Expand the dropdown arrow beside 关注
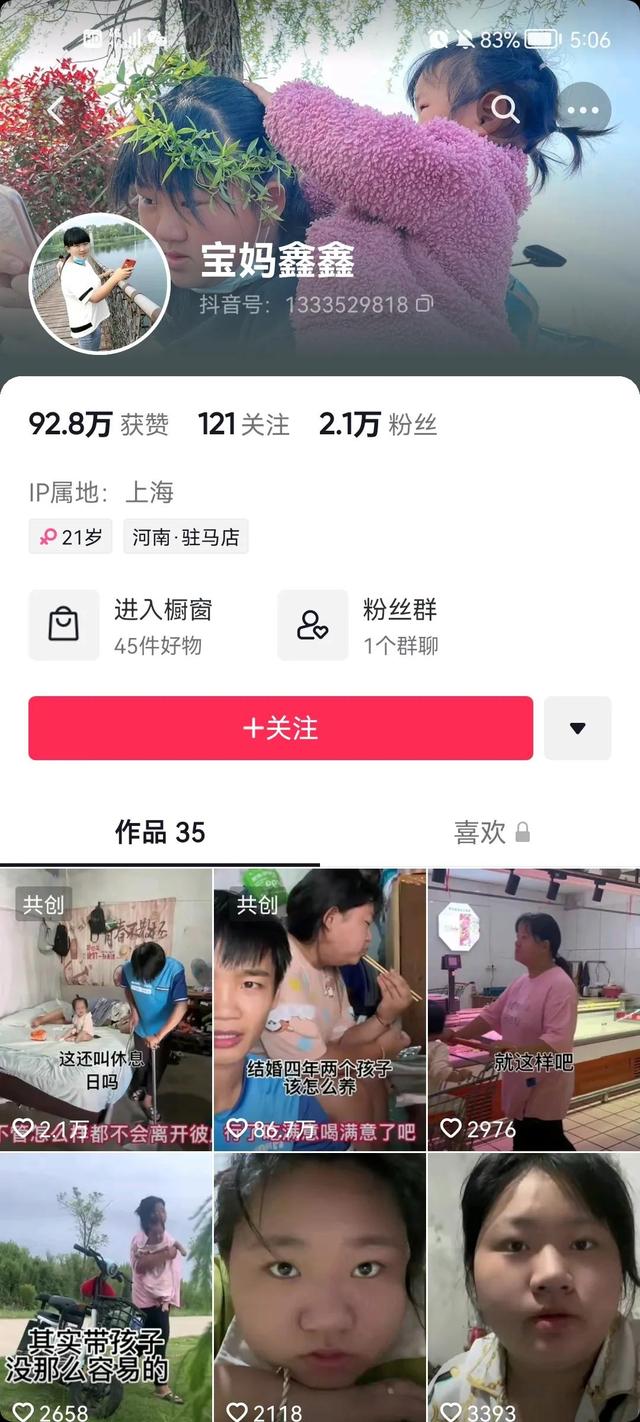Viewport: 640px width, 1422px height. [577, 728]
